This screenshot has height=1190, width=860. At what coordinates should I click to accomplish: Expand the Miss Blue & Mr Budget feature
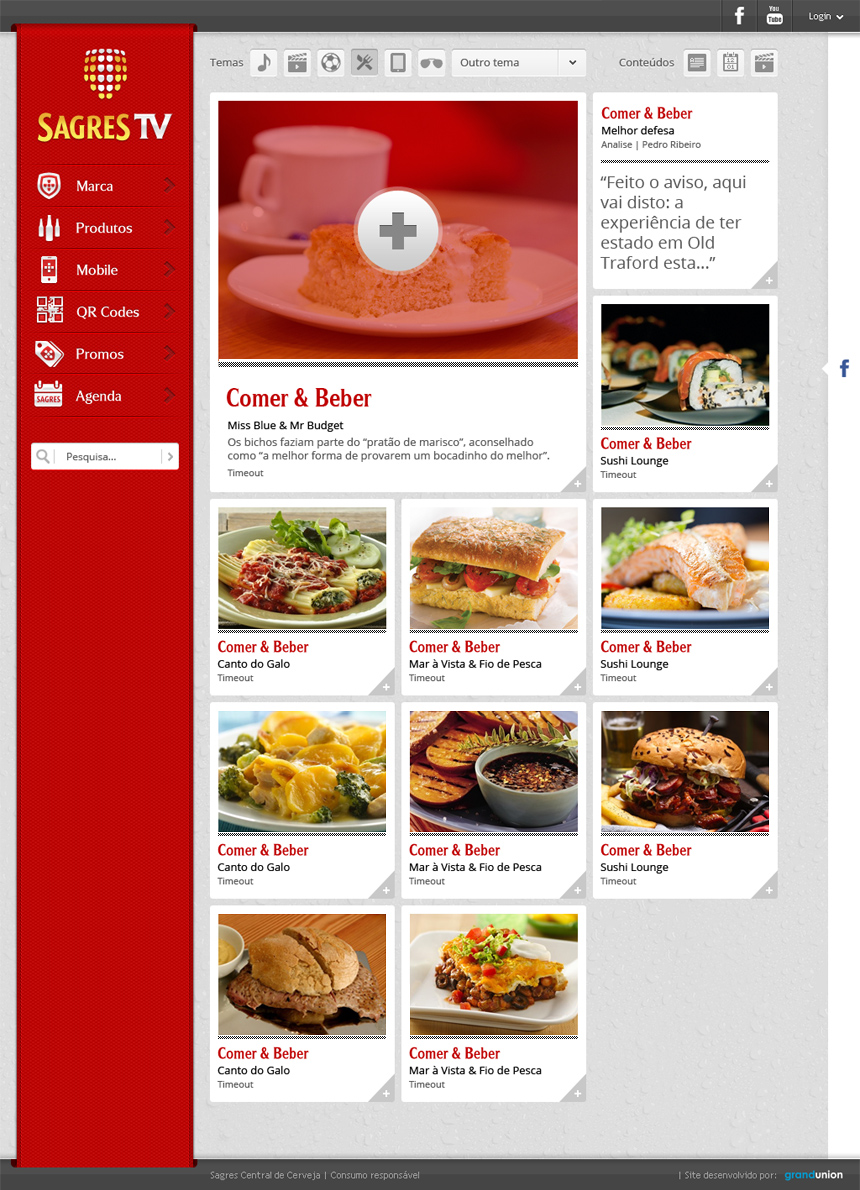[x=398, y=232]
